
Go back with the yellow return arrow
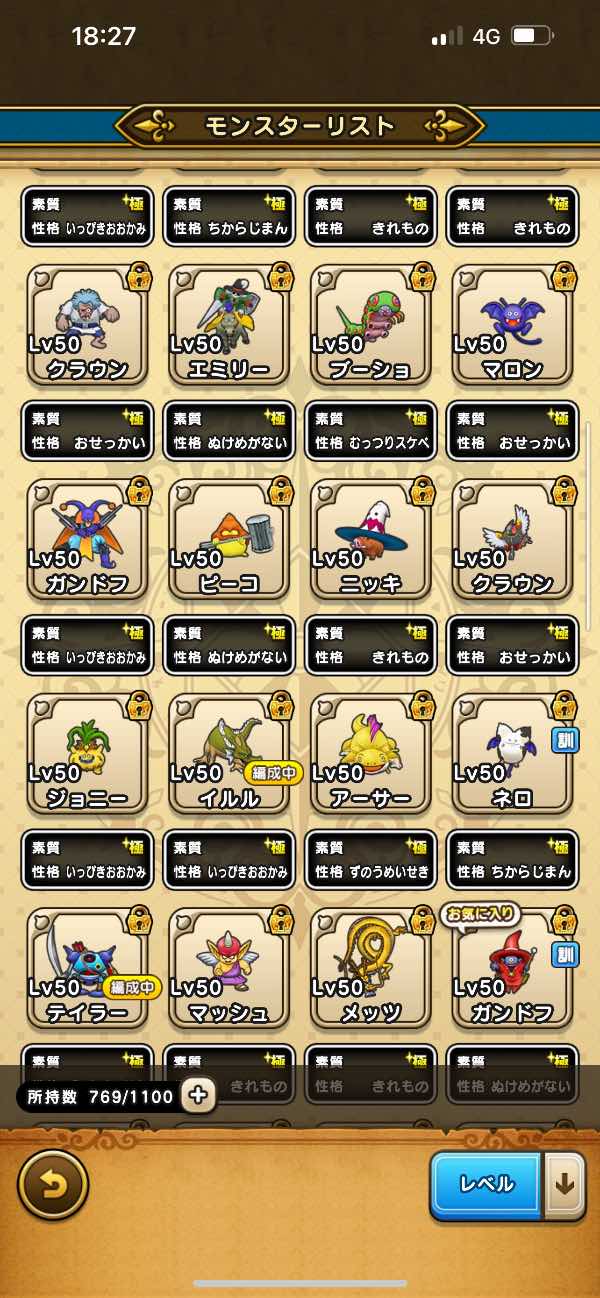tap(53, 1185)
